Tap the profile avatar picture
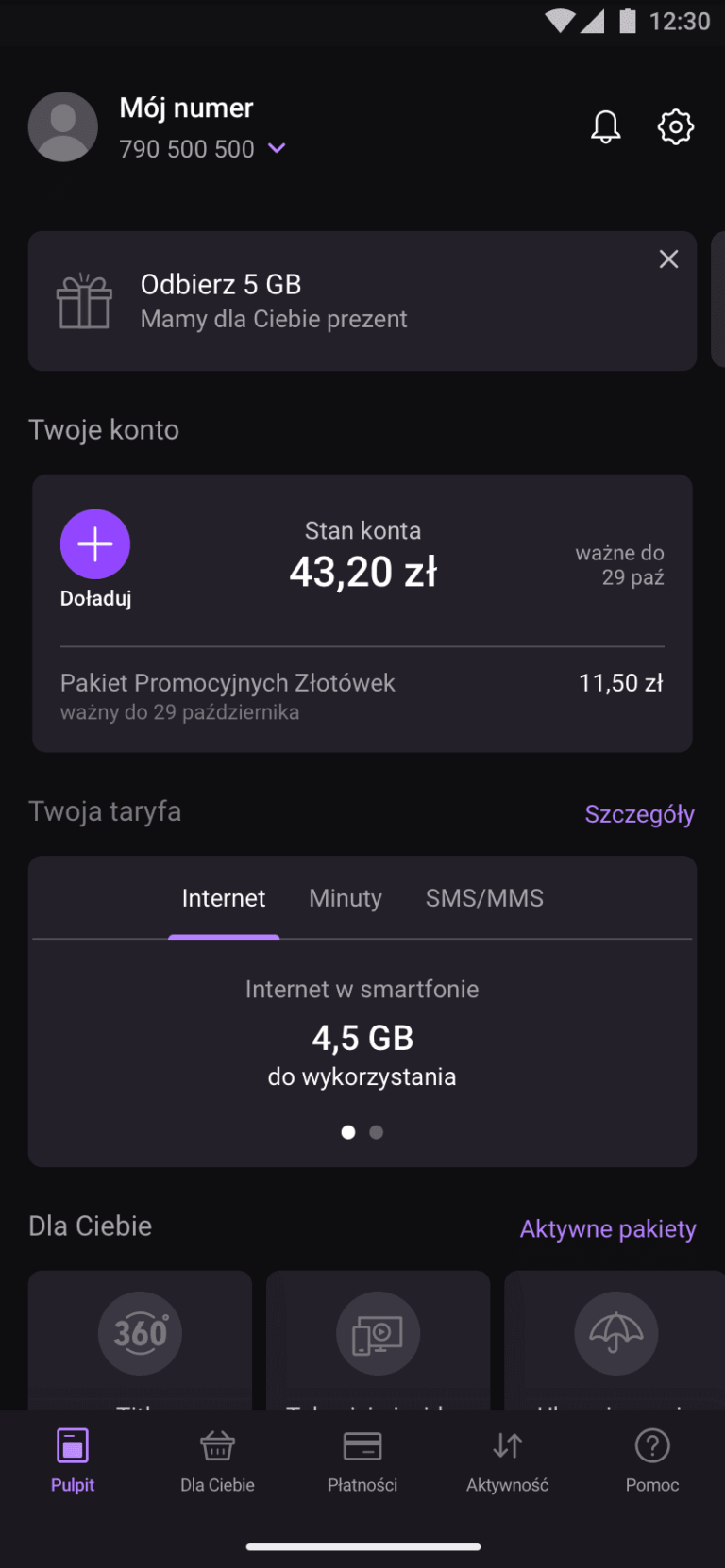This screenshot has width=725, height=1568. (63, 127)
